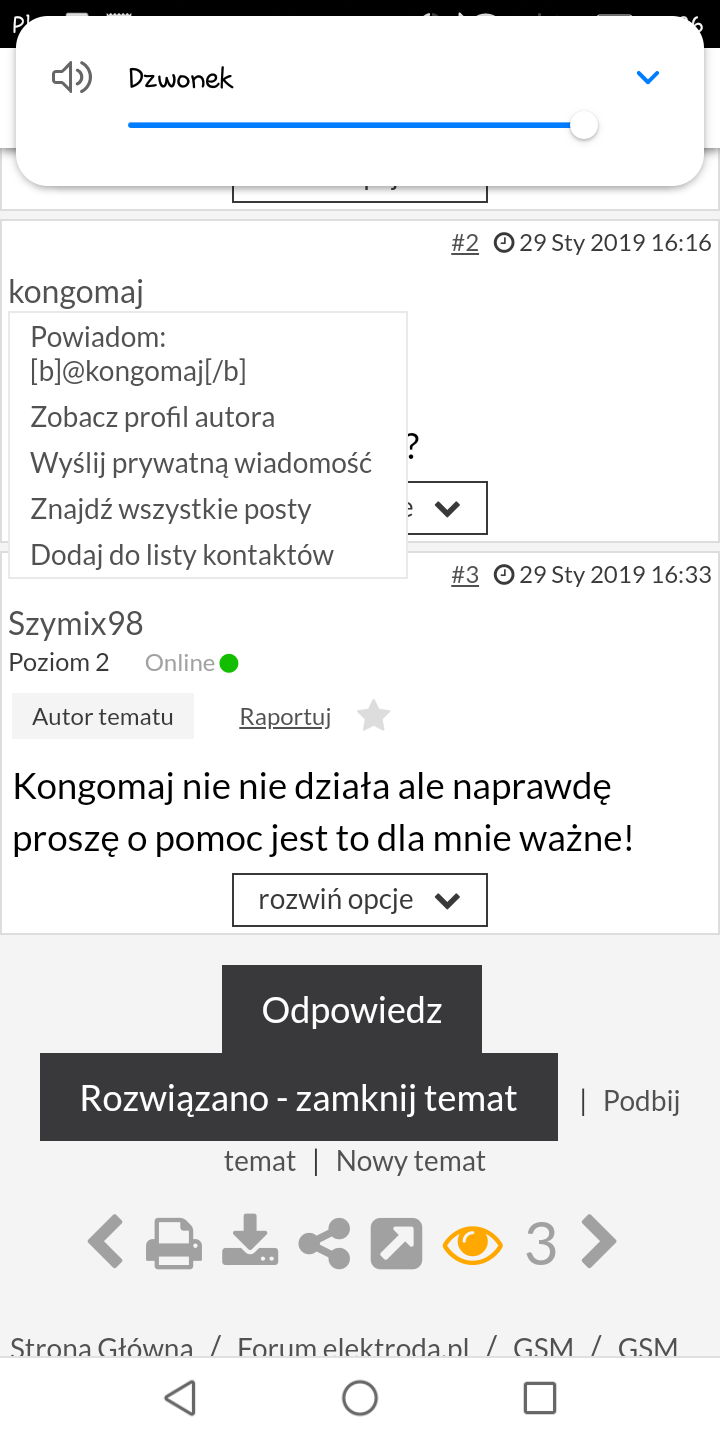Viewport: 720px width, 1440px height.
Task: Share this topic
Action: [x=324, y=1242]
